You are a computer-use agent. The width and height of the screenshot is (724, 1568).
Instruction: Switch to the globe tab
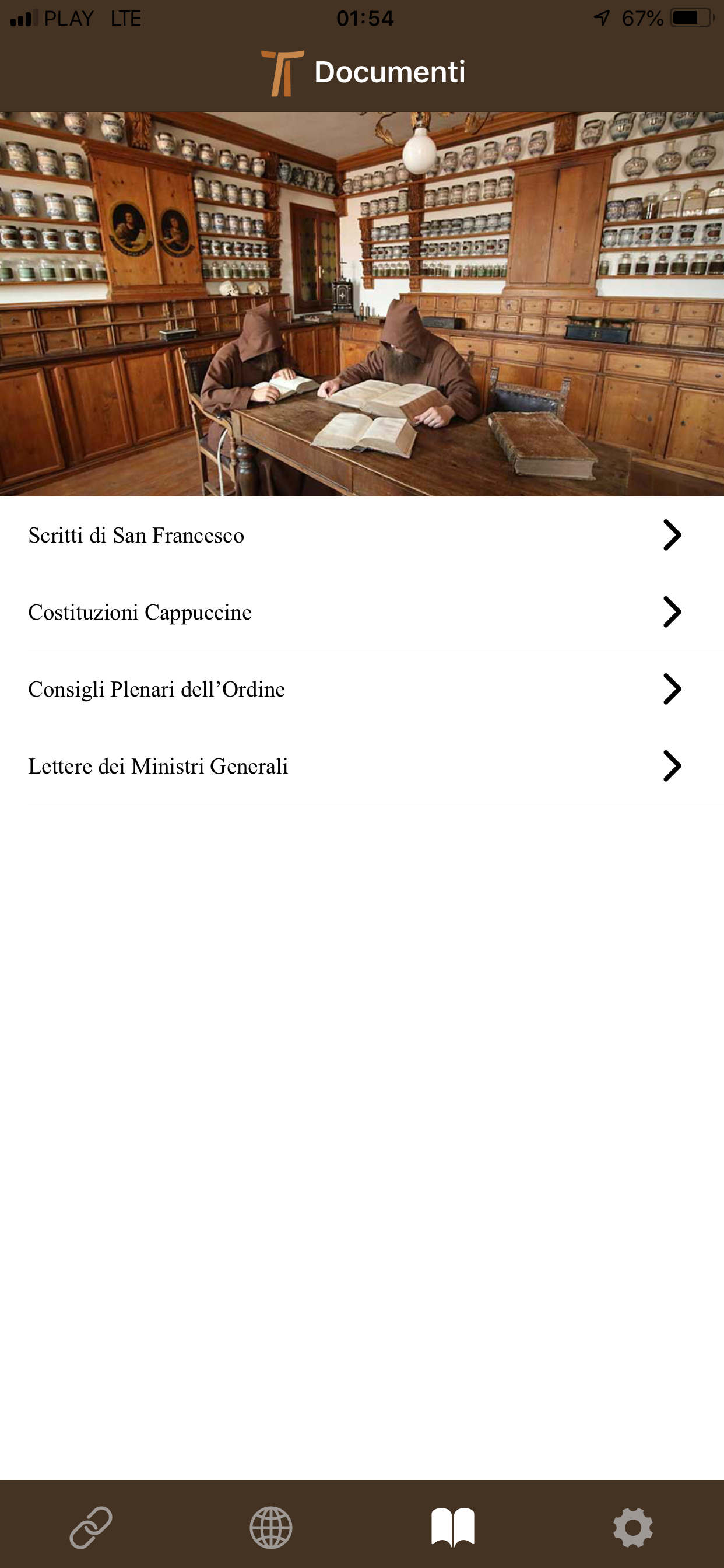click(x=271, y=1527)
